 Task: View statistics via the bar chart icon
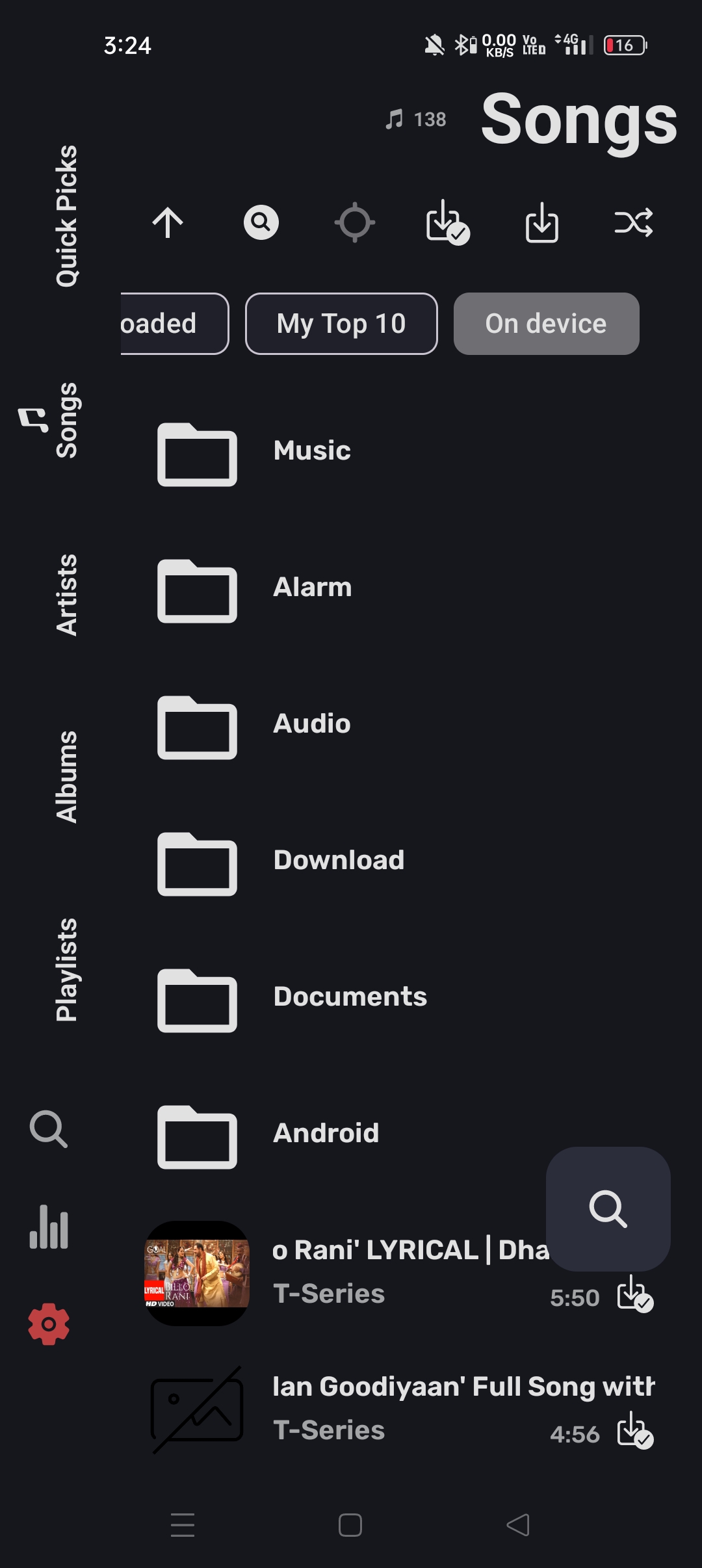point(49,1227)
